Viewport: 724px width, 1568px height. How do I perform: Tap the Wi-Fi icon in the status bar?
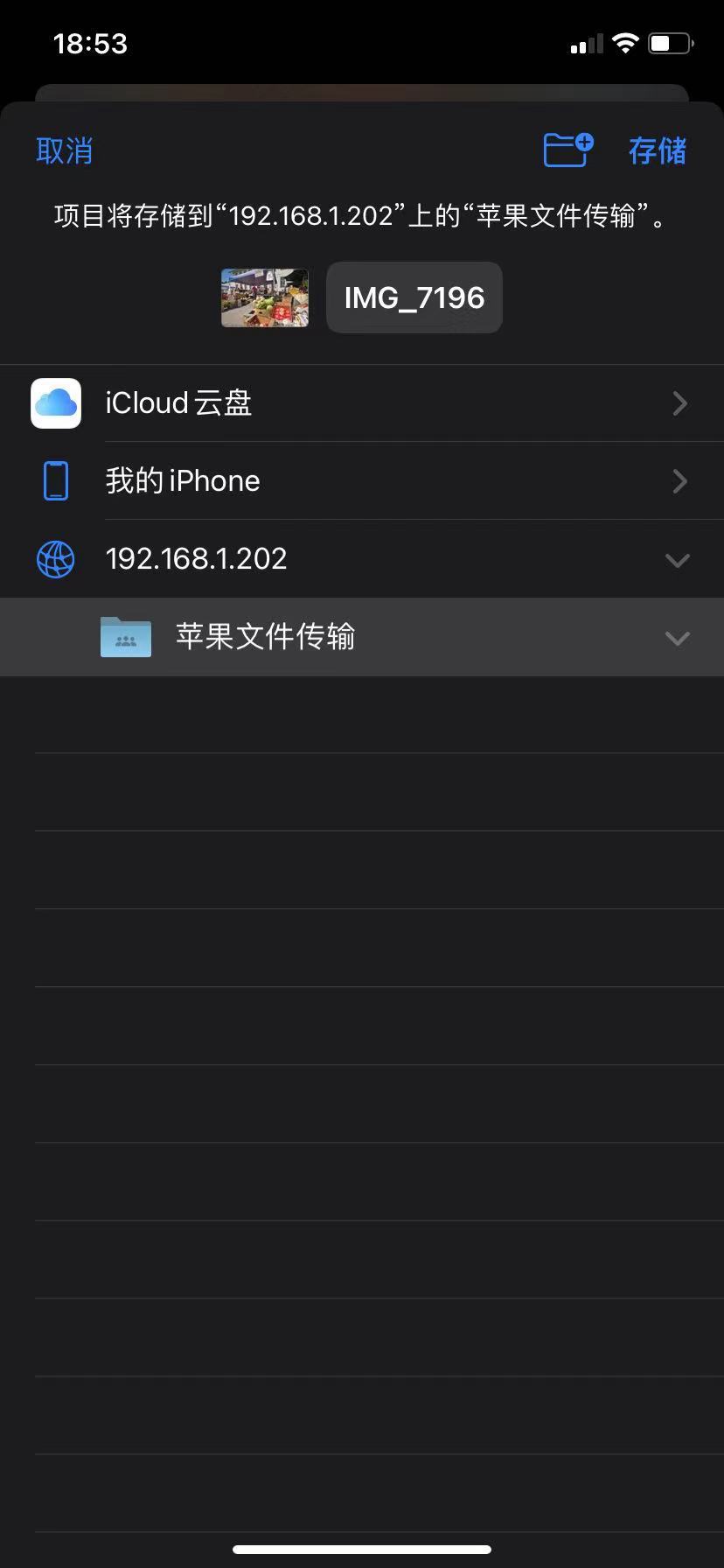point(626,42)
